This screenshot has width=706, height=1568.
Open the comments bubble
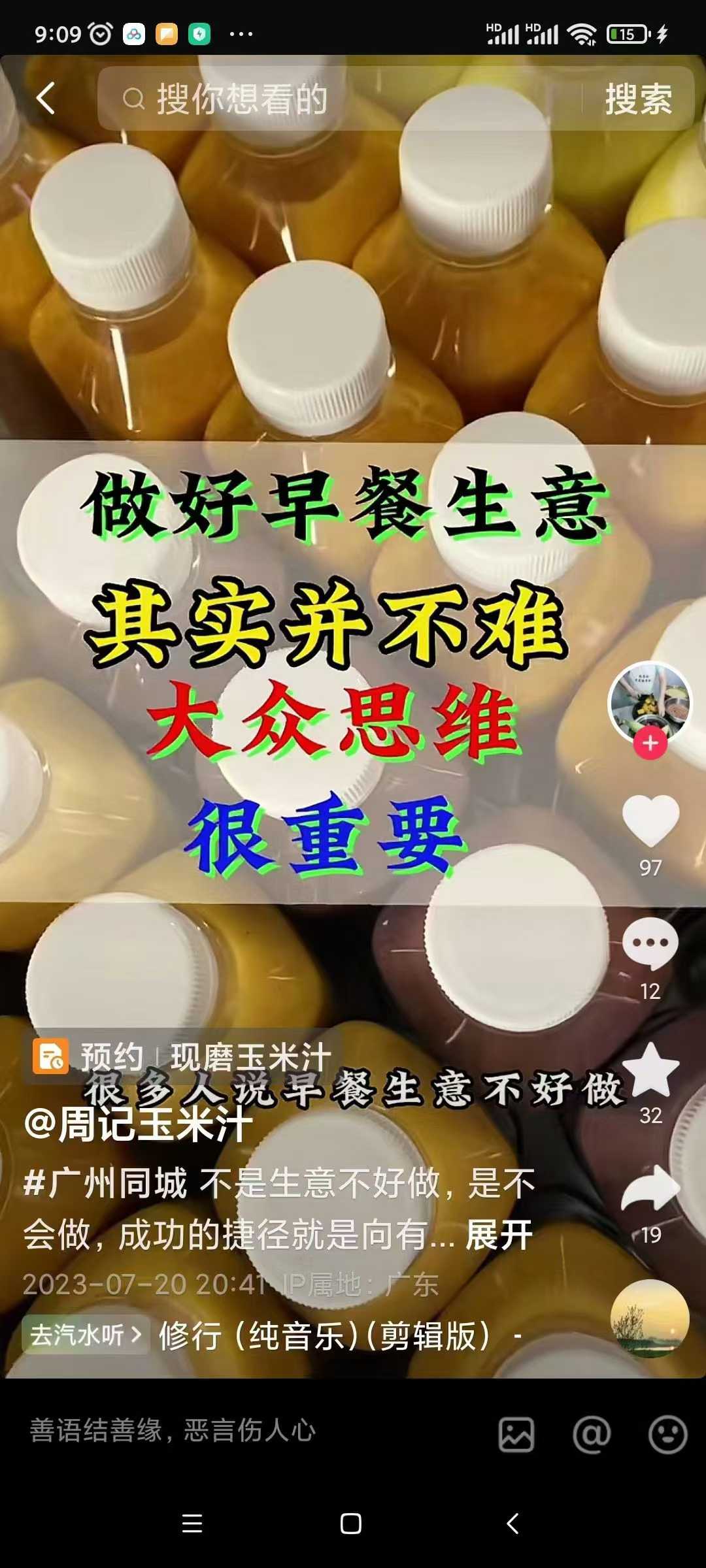point(650,943)
